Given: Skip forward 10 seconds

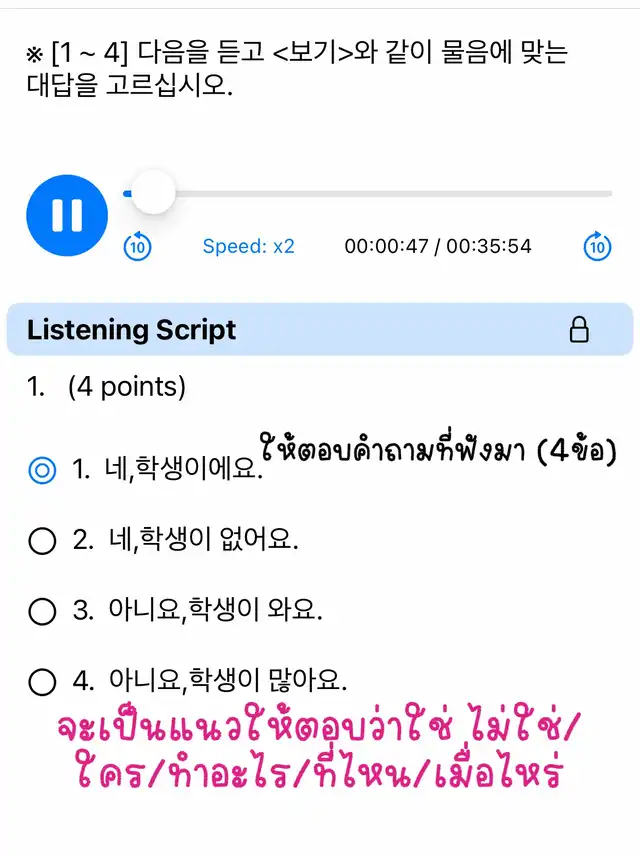Looking at the screenshot, I should (x=597, y=246).
